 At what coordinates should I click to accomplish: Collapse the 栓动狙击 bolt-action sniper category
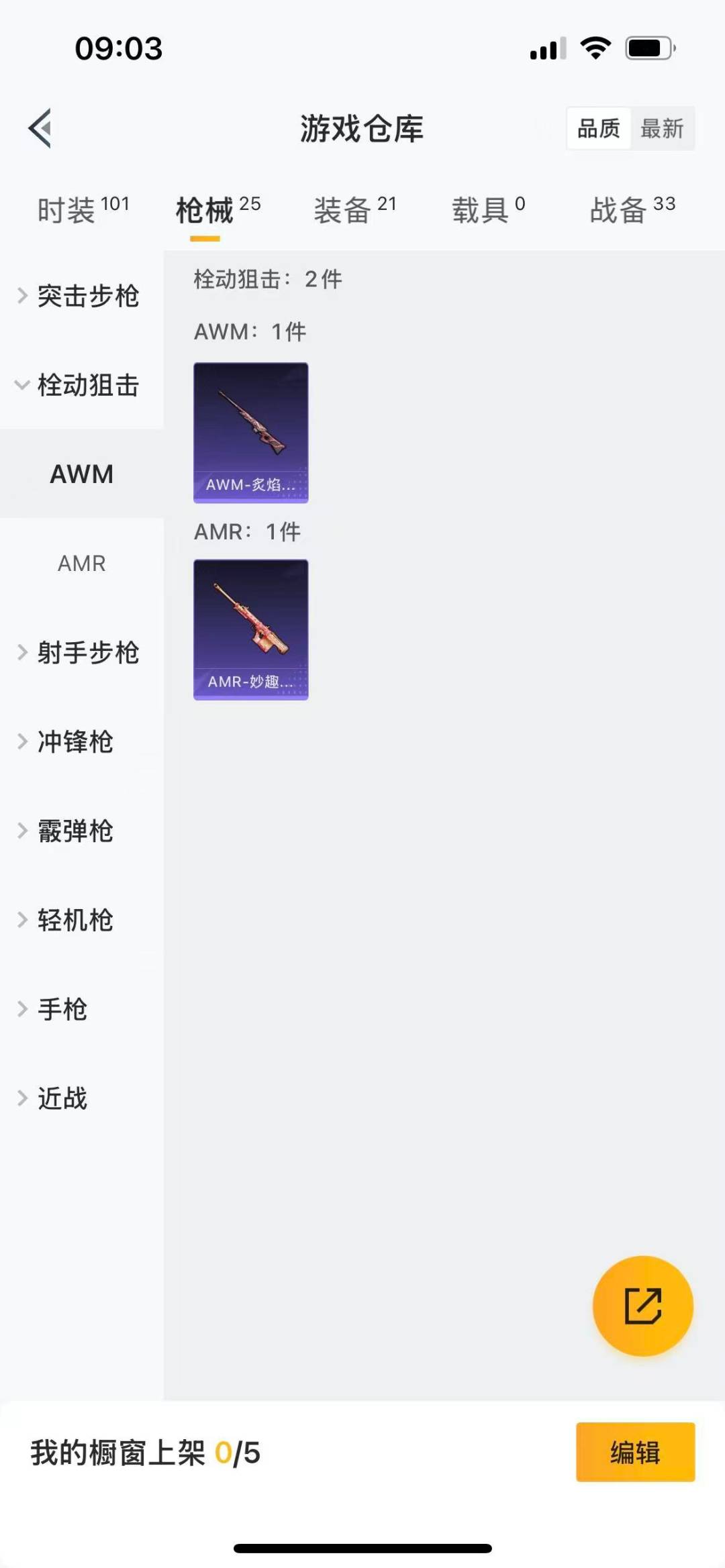coord(87,386)
